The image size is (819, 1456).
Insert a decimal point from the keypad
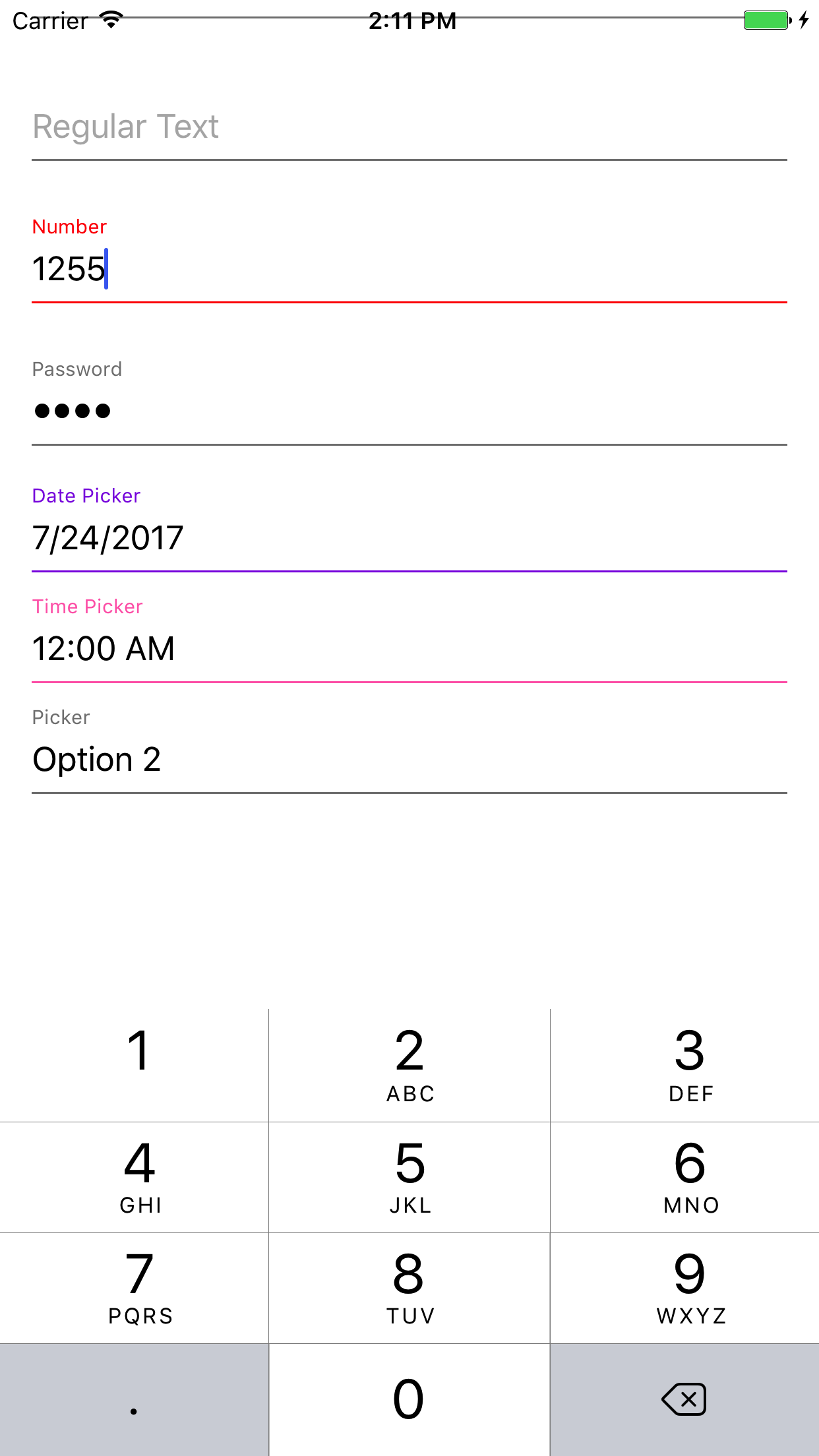pos(134,1399)
